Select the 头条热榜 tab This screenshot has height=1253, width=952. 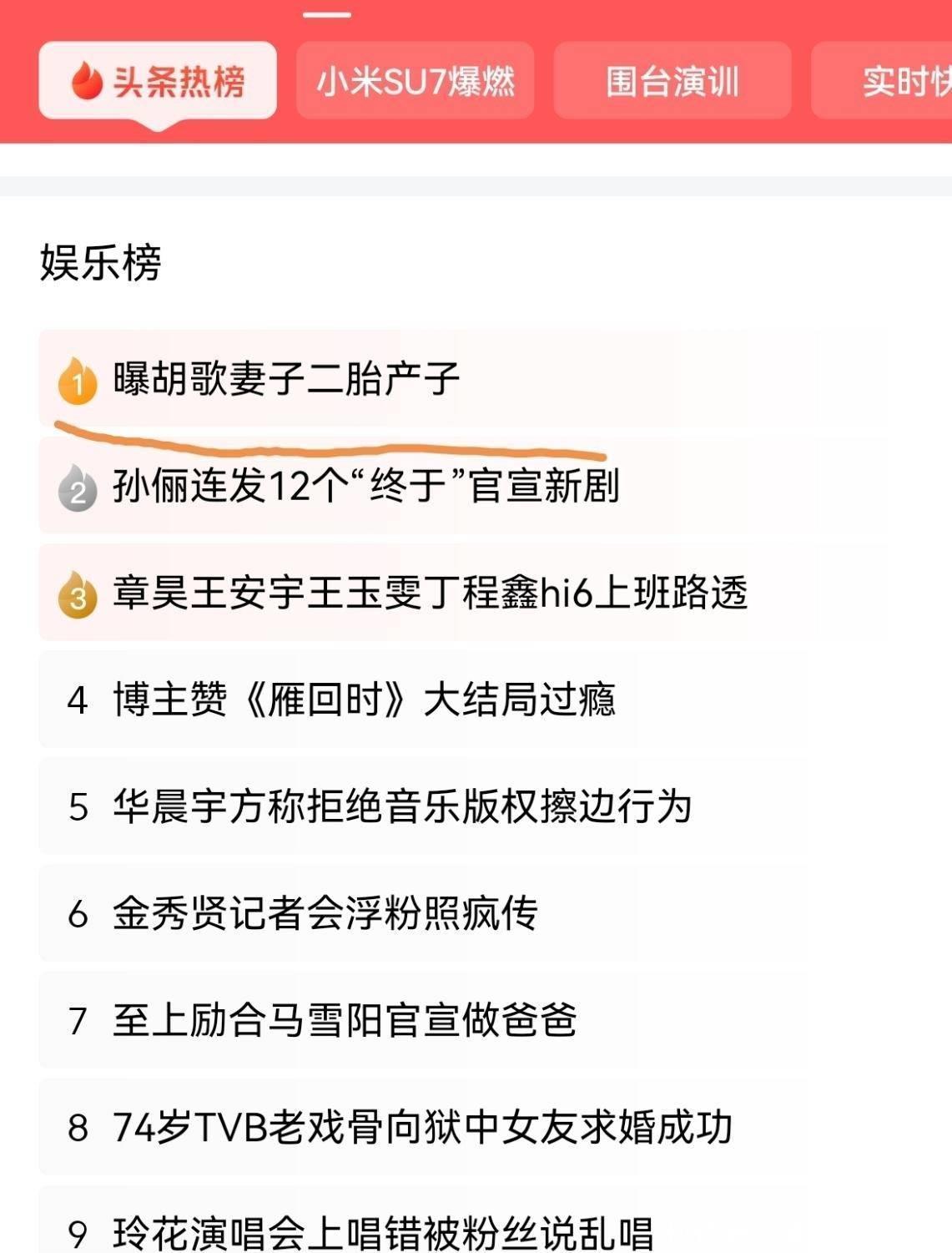pos(158,81)
